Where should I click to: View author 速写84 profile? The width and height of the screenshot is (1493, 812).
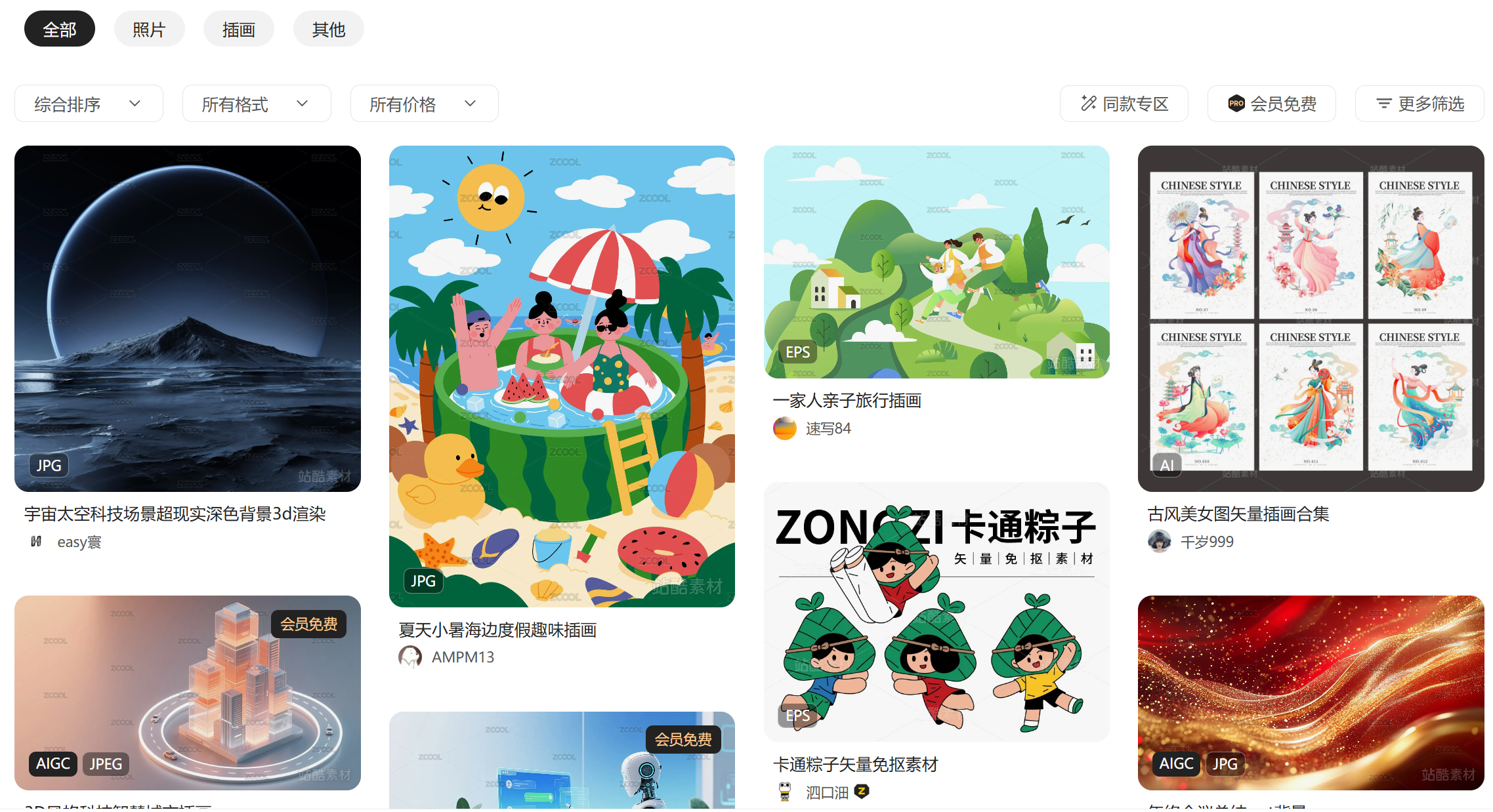pos(828,428)
